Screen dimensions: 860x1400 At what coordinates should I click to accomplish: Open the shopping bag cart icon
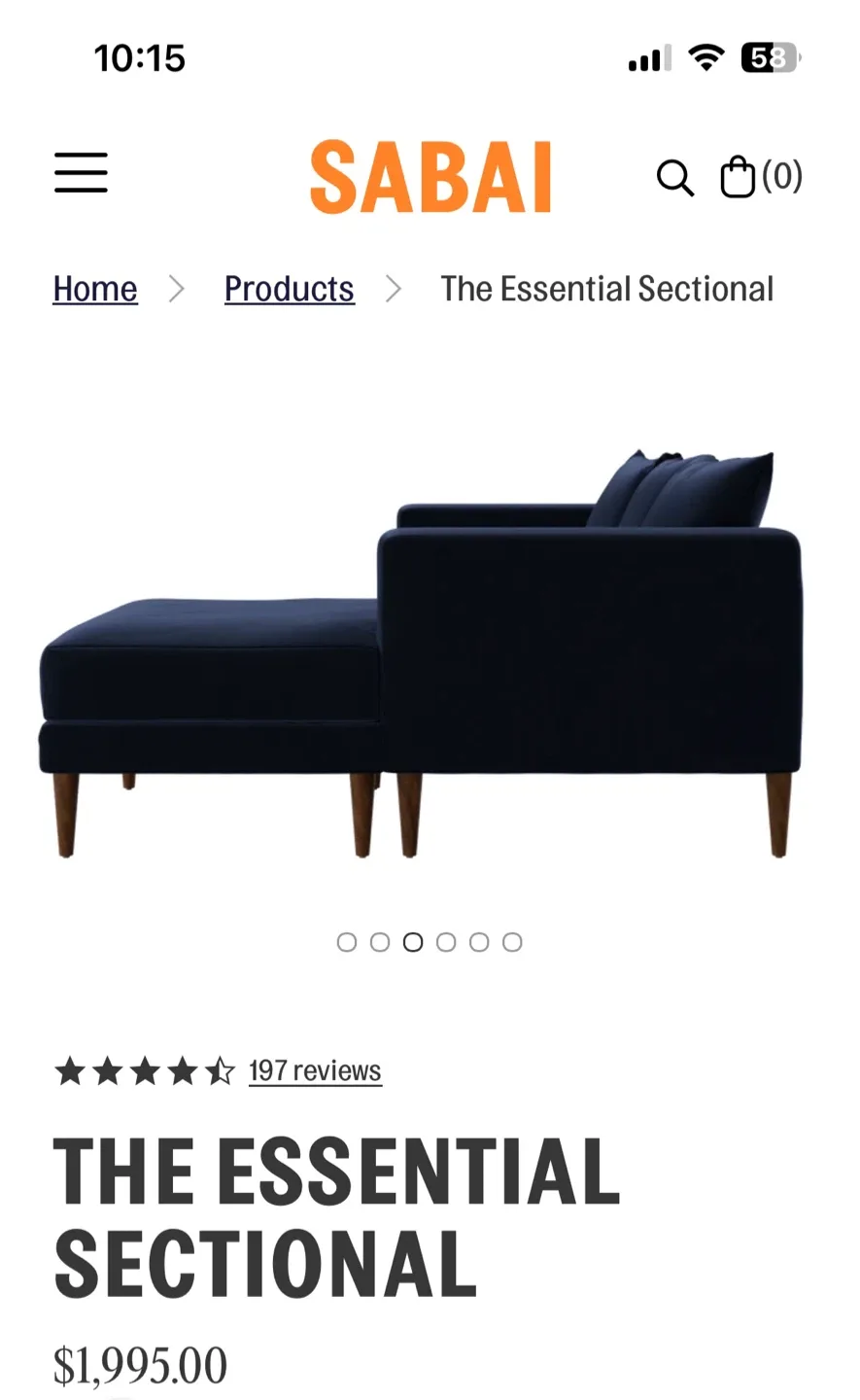739,177
